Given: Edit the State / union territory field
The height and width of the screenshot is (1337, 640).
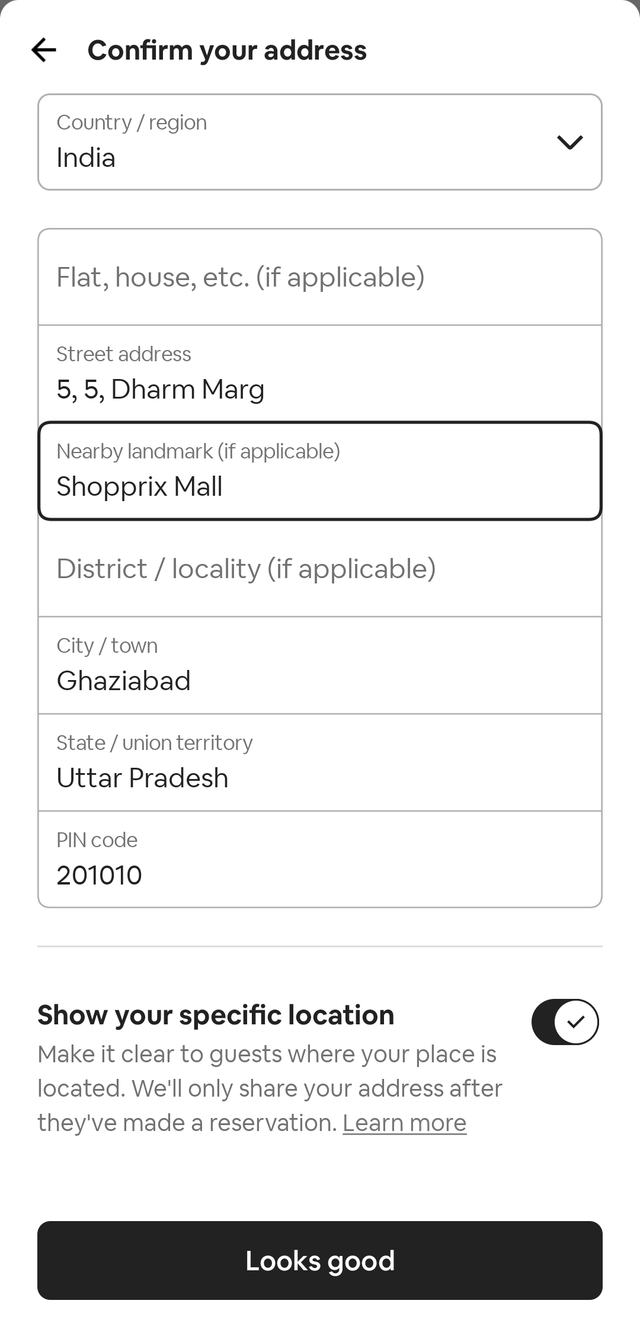Looking at the screenshot, I should coord(320,762).
